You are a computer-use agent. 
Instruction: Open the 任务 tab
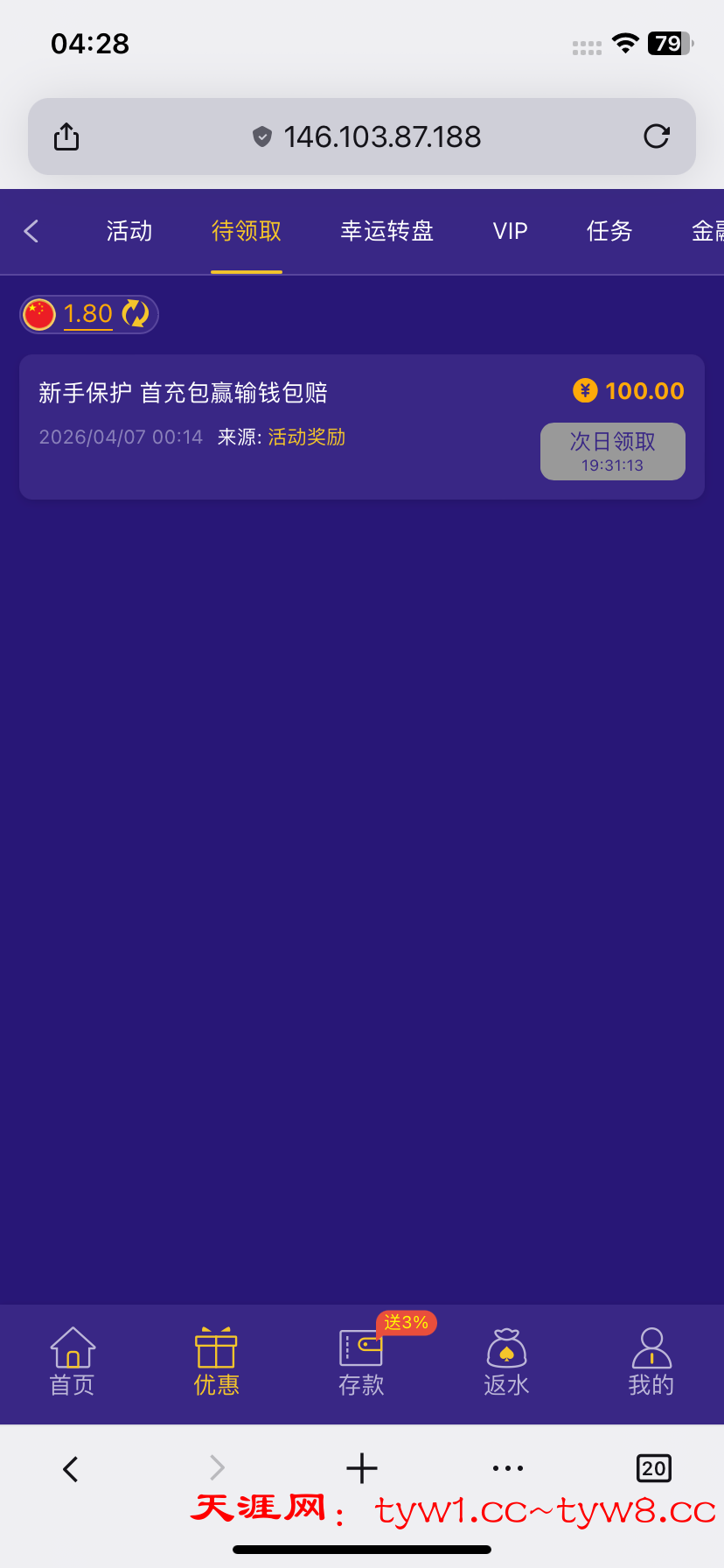609,231
